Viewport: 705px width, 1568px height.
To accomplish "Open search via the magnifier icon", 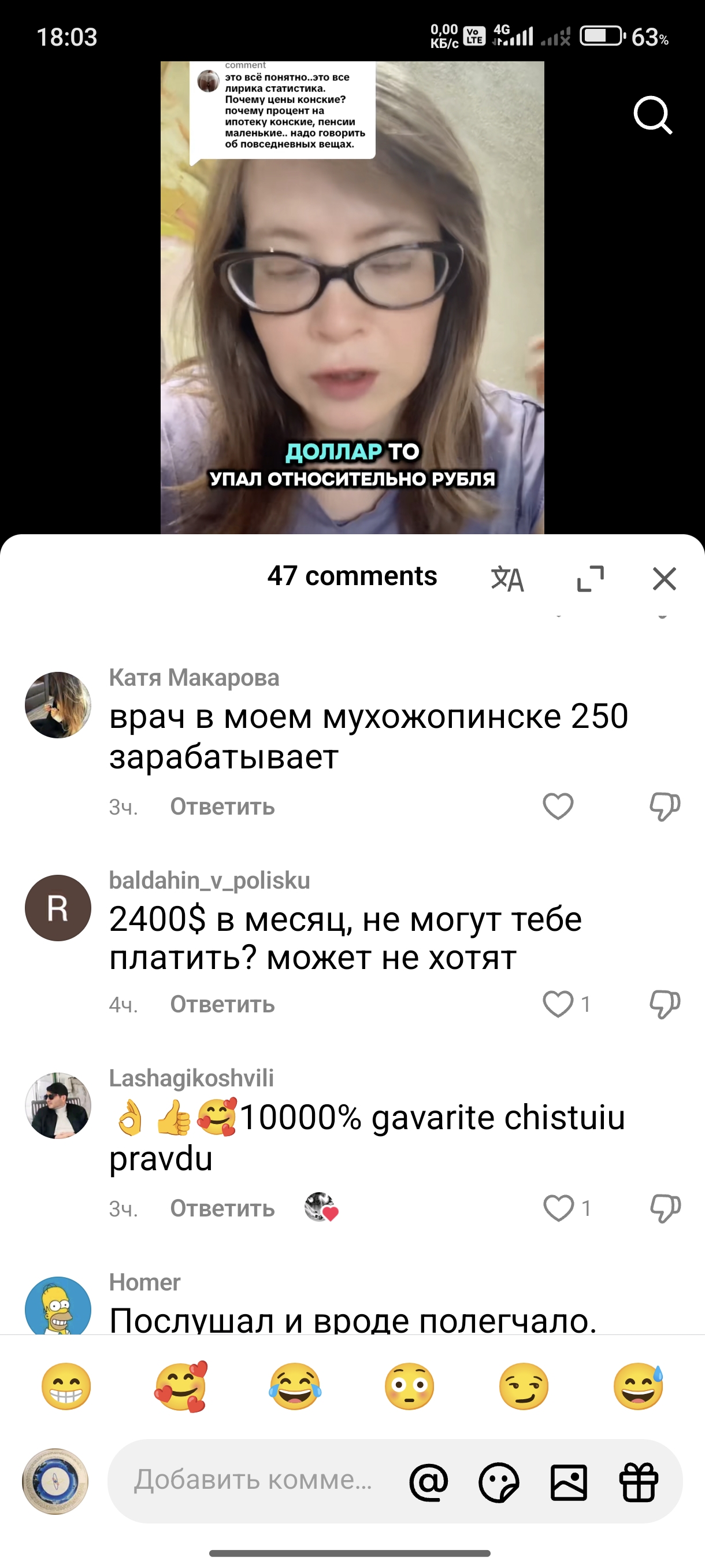I will tap(652, 115).
